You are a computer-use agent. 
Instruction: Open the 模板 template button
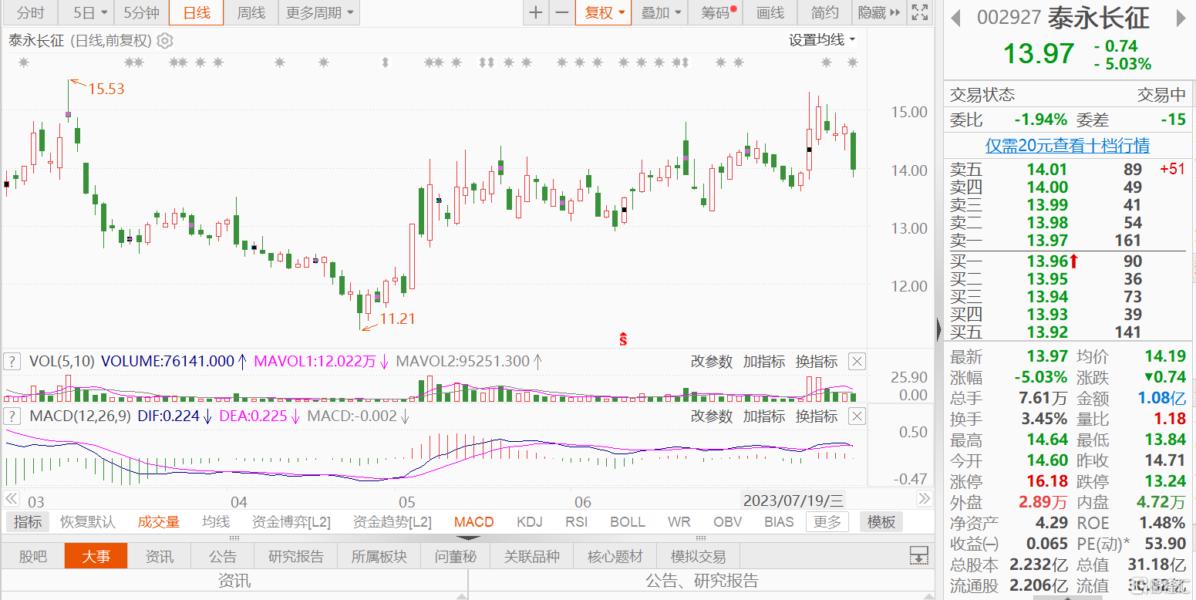(x=881, y=522)
